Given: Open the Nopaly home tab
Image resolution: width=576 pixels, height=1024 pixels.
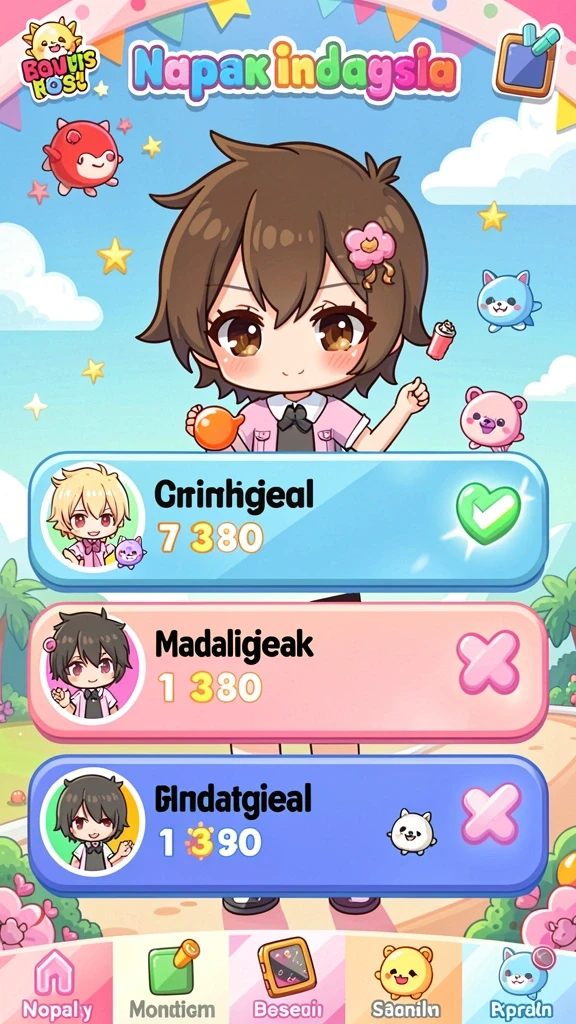Looking at the screenshot, I should (56, 982).
